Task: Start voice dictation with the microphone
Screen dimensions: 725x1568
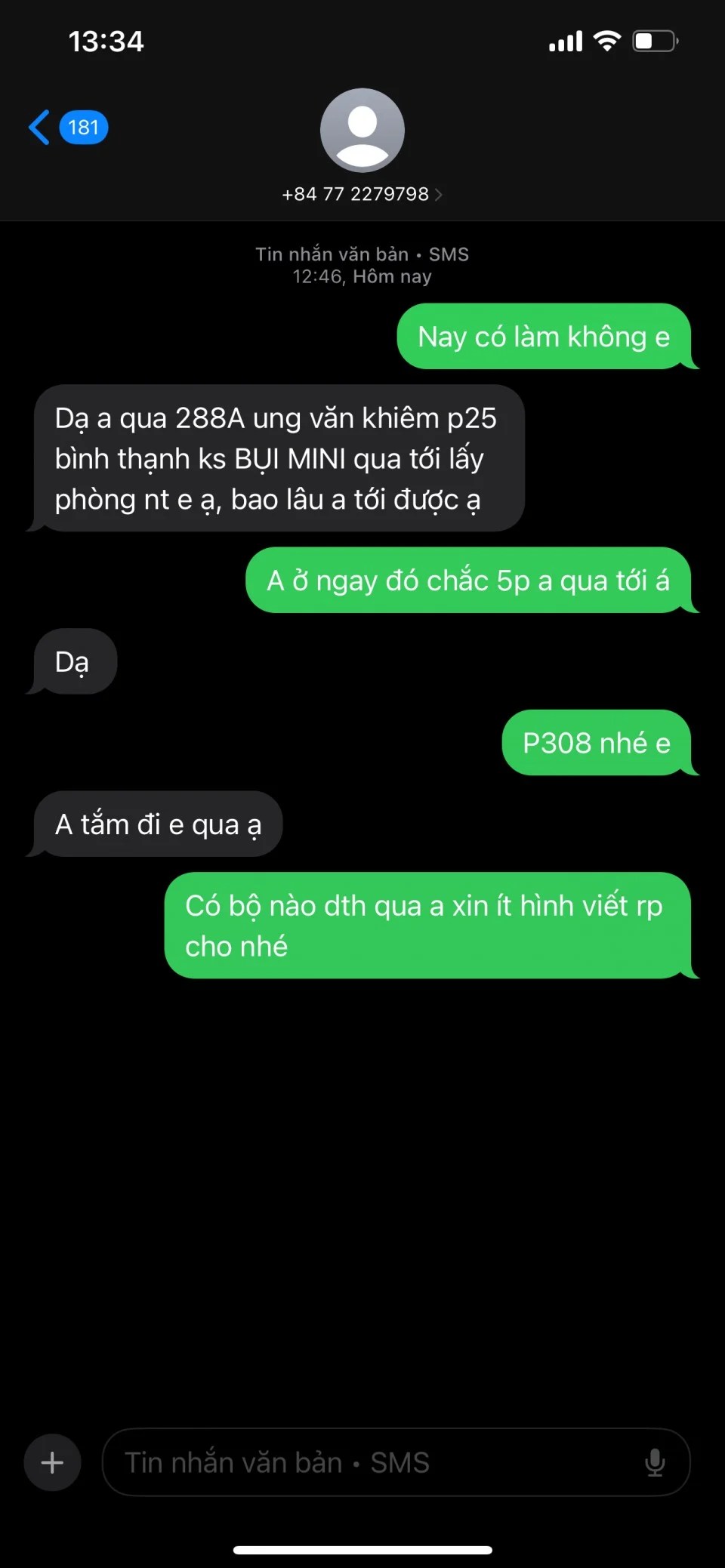Action: tap(655, 1462)
